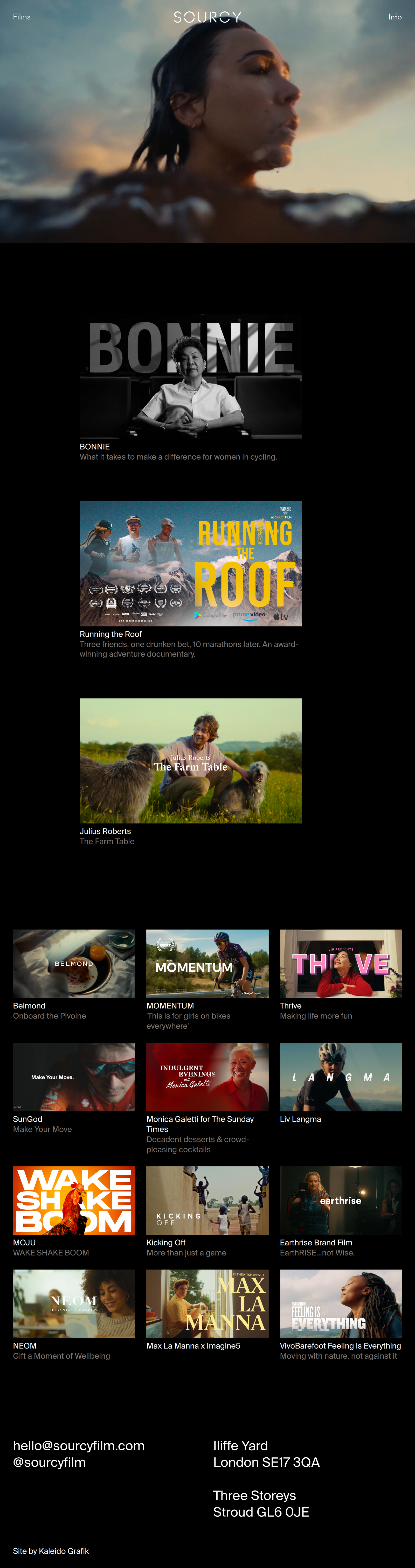415x1568 pixels.
Task: Open Max La Manna x Imagine5 film
Action: [x=207, y=1303]
